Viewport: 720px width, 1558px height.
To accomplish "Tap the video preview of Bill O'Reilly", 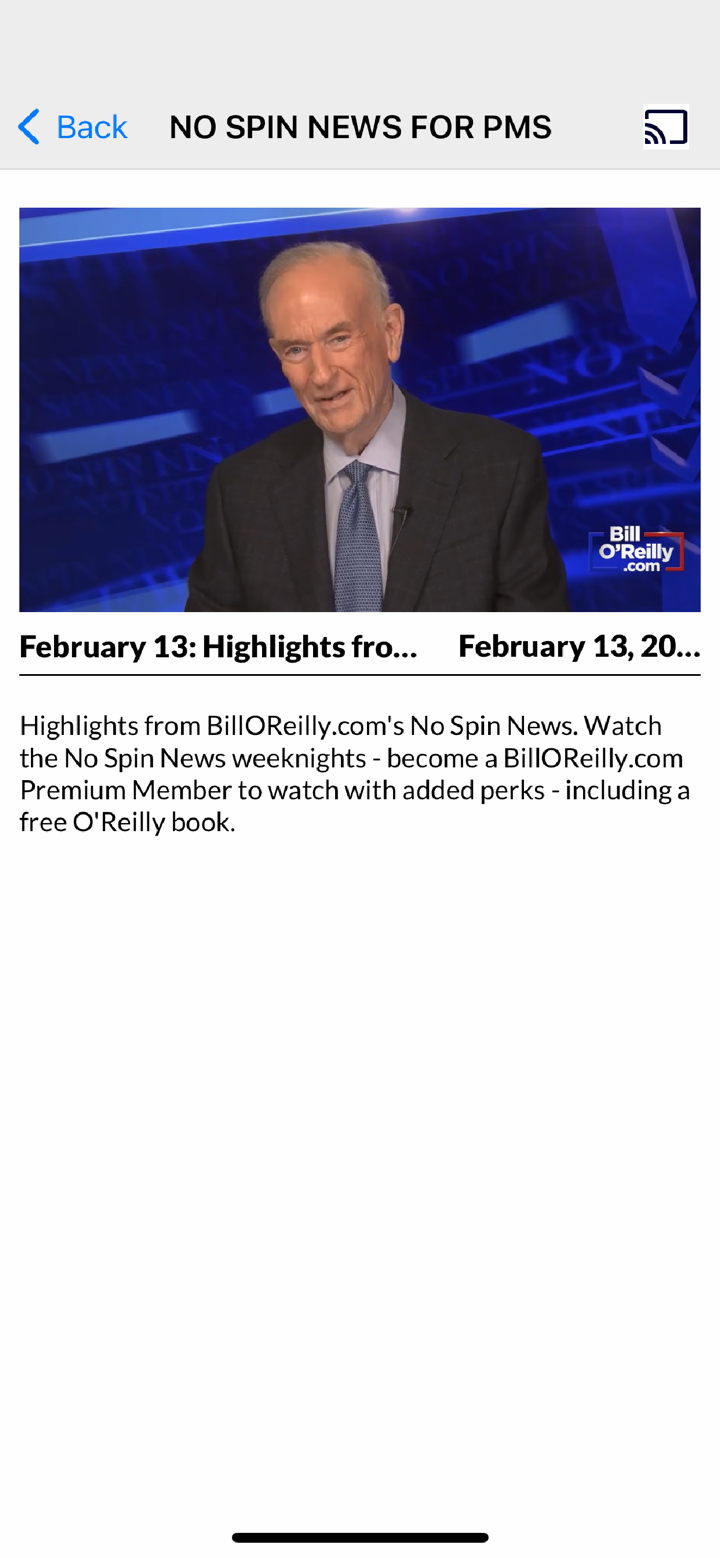I will coord(360,408).
